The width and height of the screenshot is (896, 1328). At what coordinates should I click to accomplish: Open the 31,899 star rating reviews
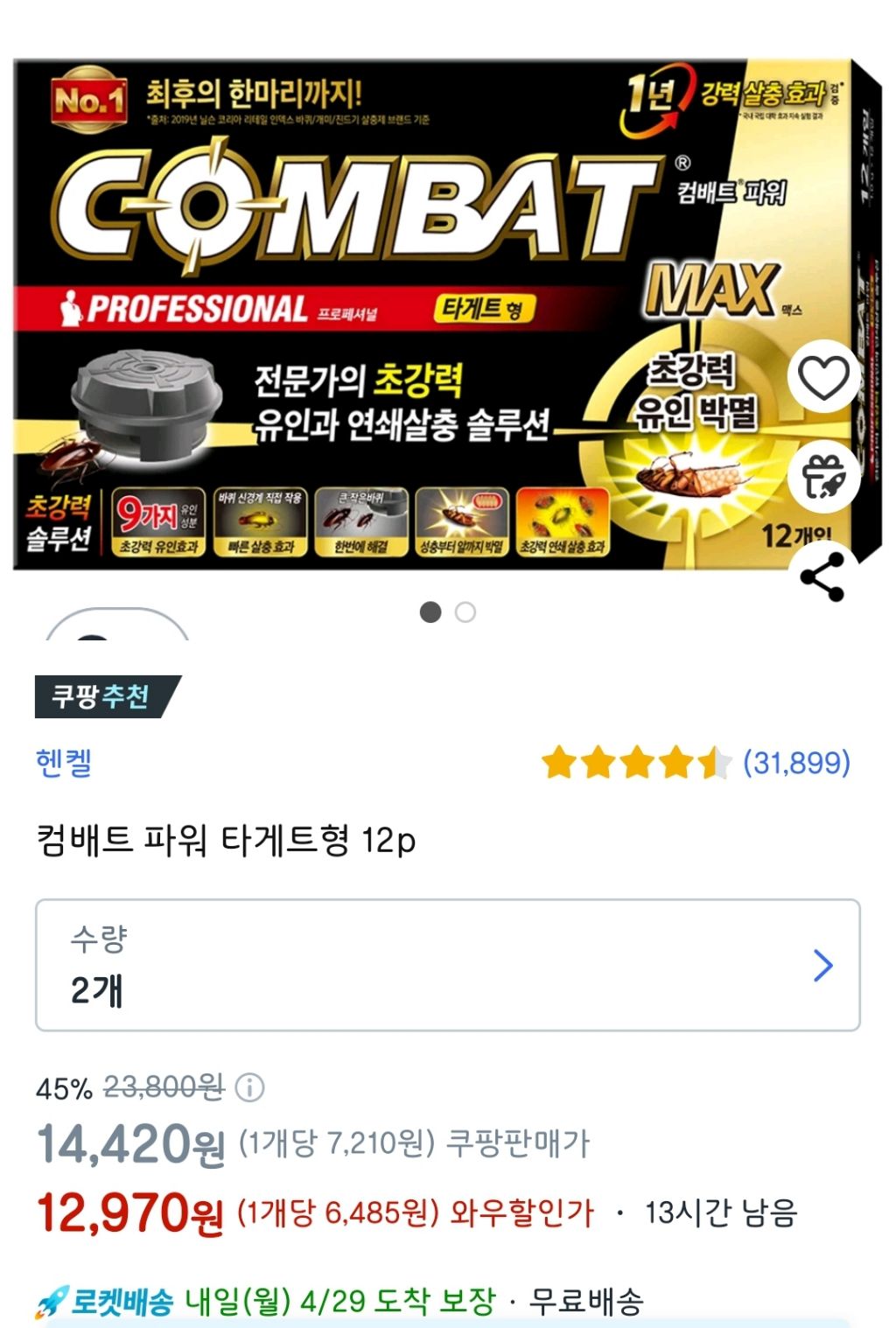(x=696, y=762)
